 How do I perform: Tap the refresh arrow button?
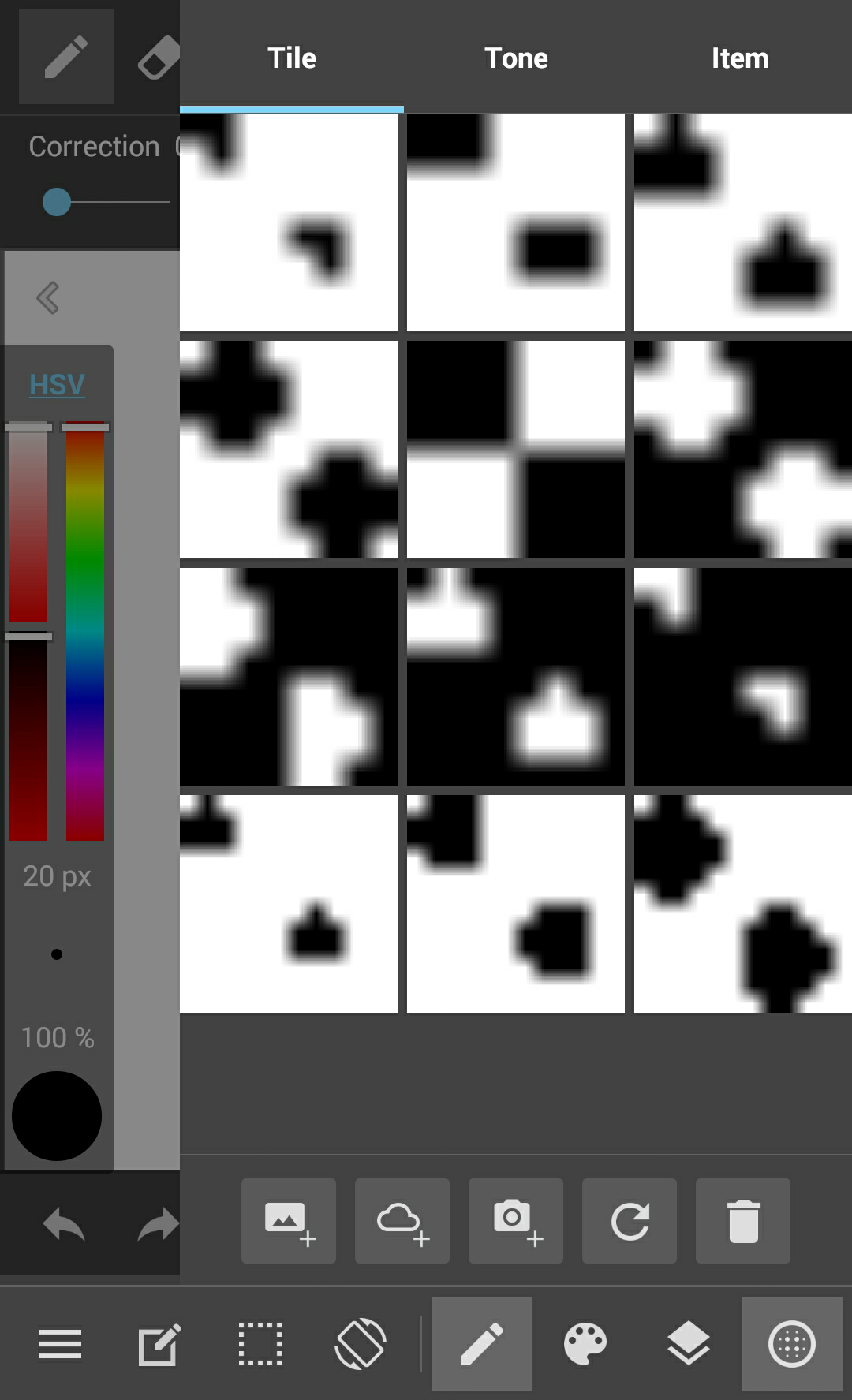click(x=630, y=1221)
